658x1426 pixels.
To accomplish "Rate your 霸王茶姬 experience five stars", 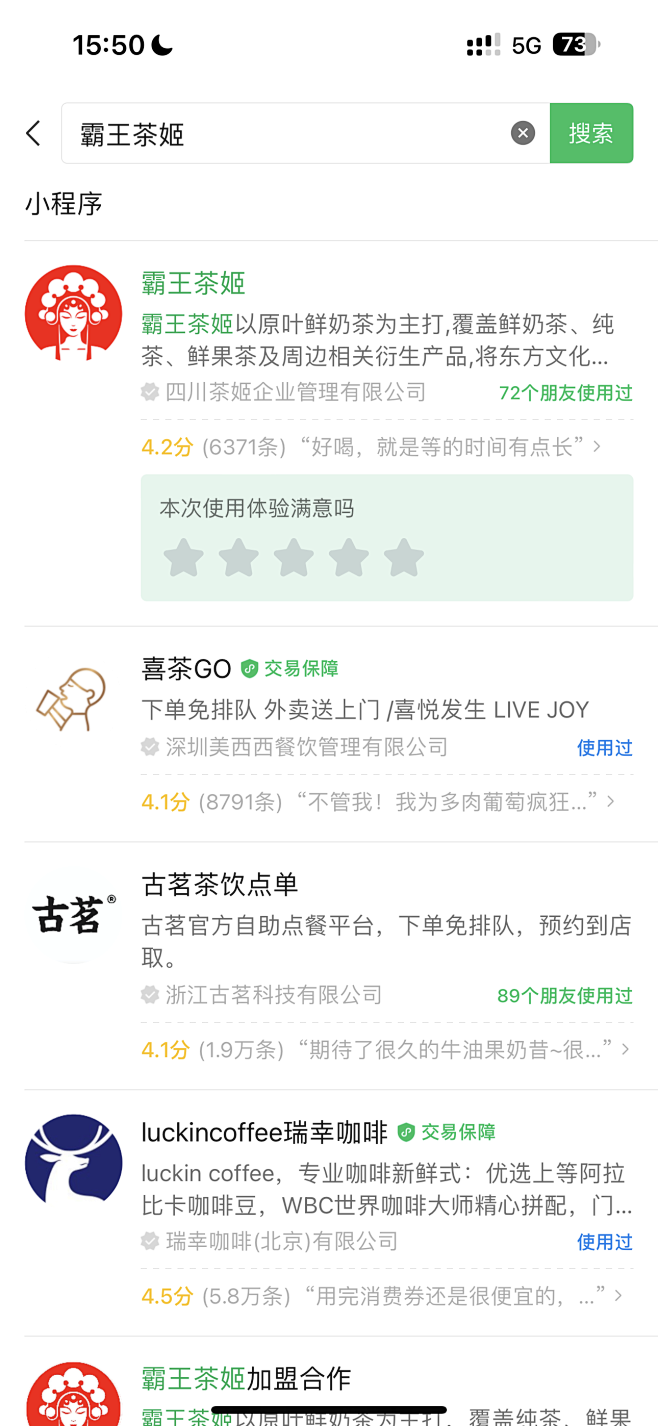I will tap(404, 558).
